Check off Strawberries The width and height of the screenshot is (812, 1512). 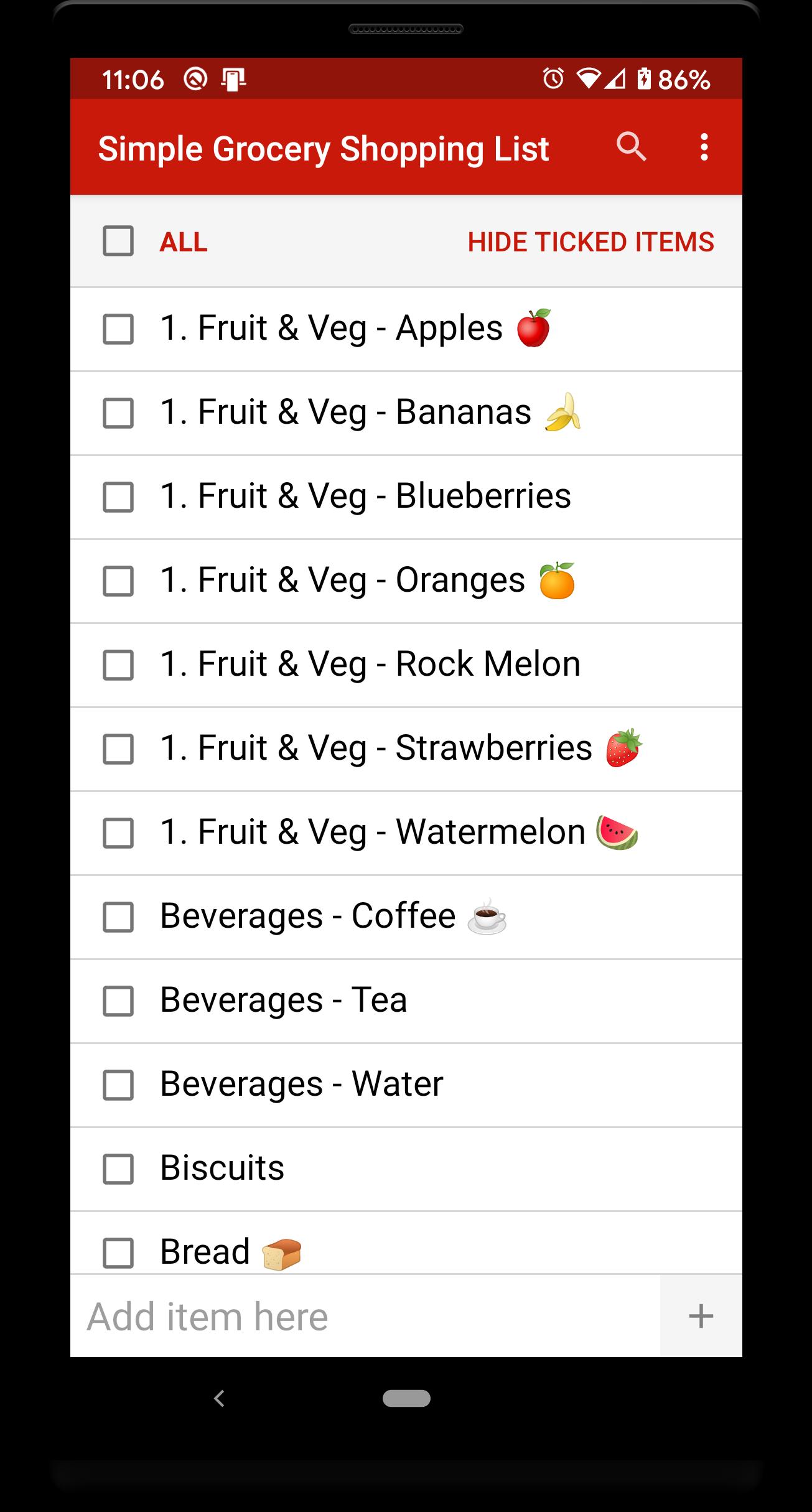click(x=118, y=749)
